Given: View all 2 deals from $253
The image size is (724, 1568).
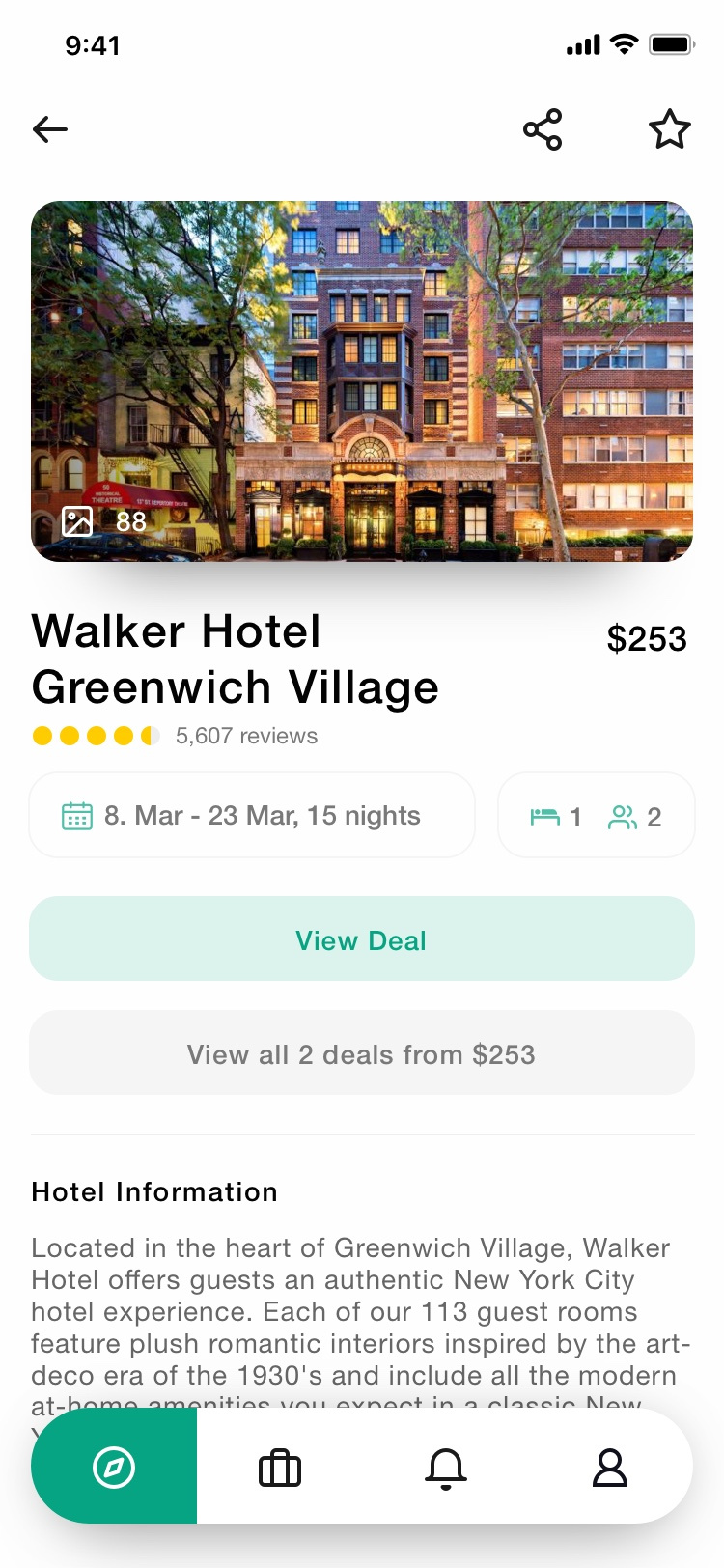Looking at the screenshot, I should coord(361,1053).
